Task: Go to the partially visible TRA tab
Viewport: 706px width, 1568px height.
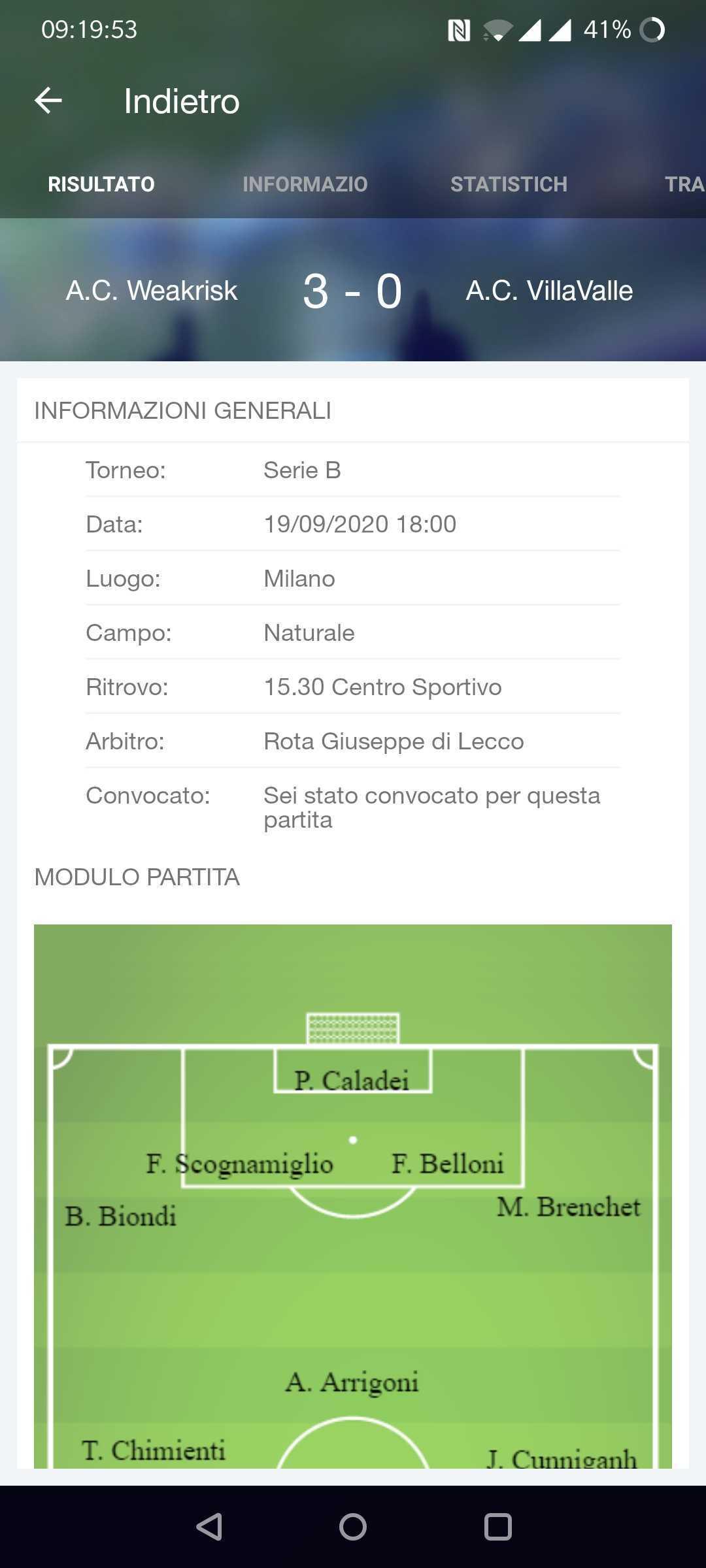Action: [x=684, y=184]
